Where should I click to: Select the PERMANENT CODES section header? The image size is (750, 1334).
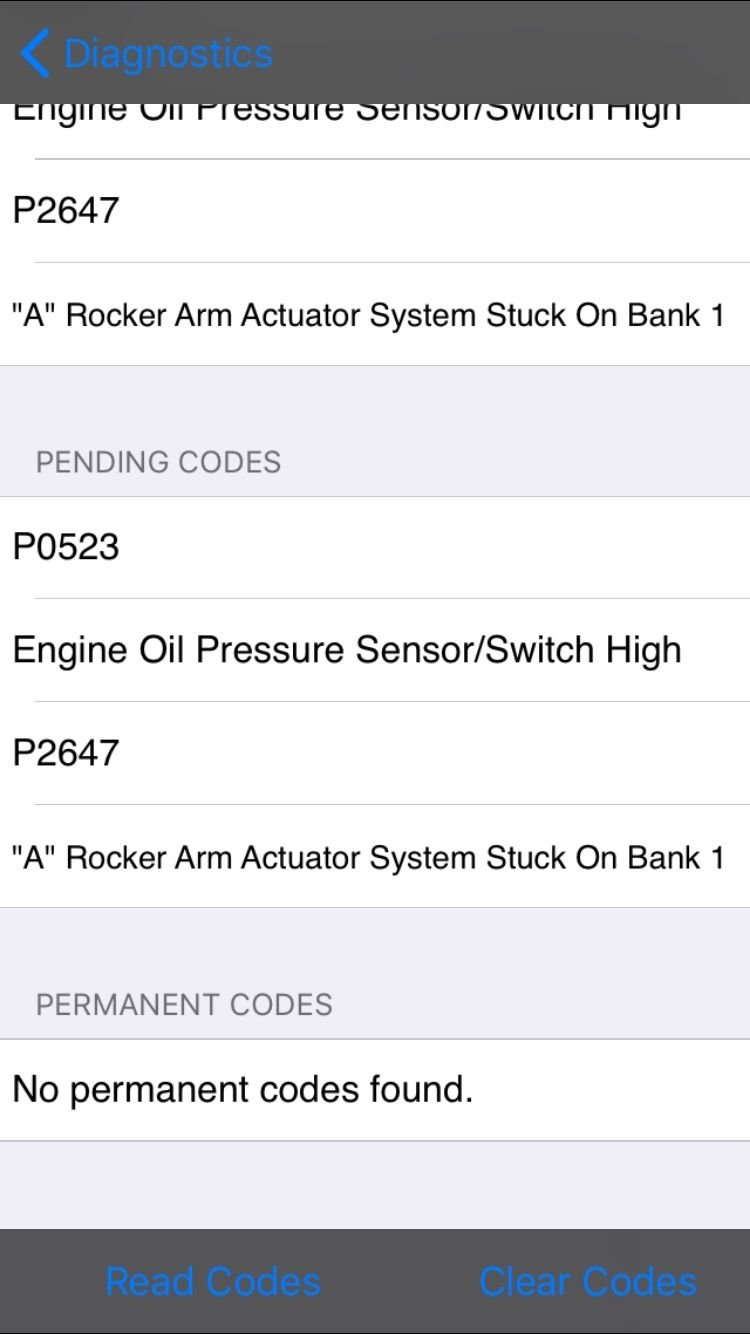[x=184, y=1004]
